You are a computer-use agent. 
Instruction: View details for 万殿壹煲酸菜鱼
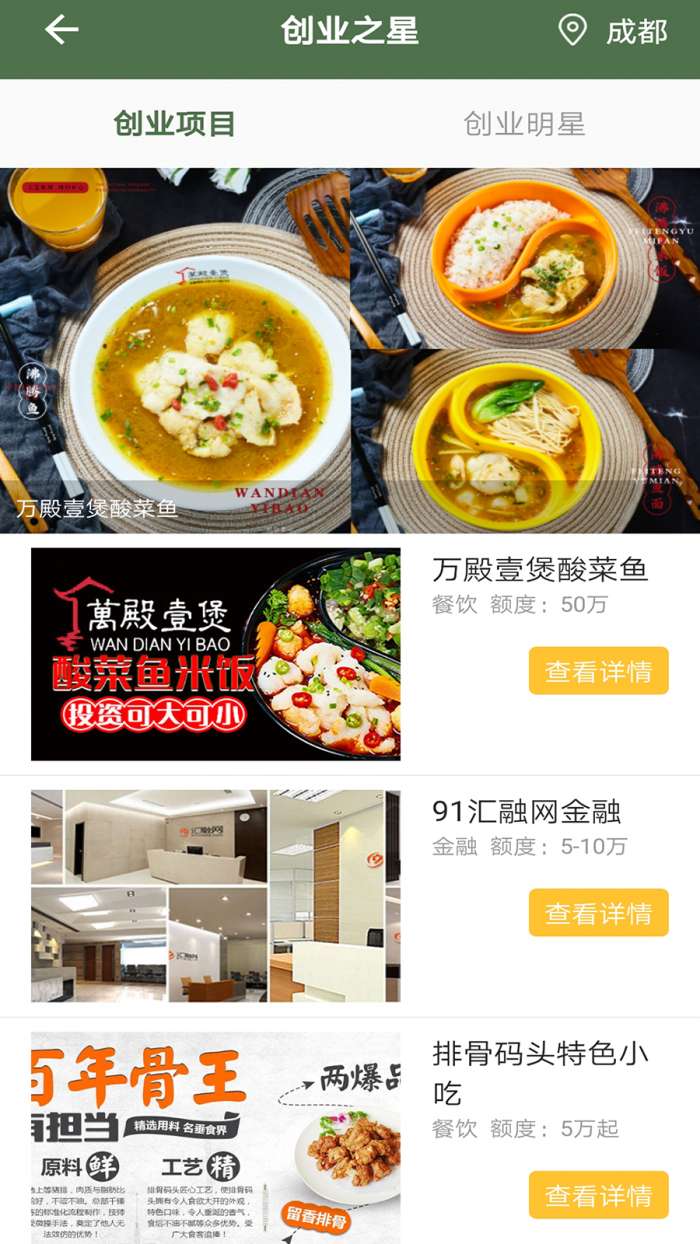[598, 671]
